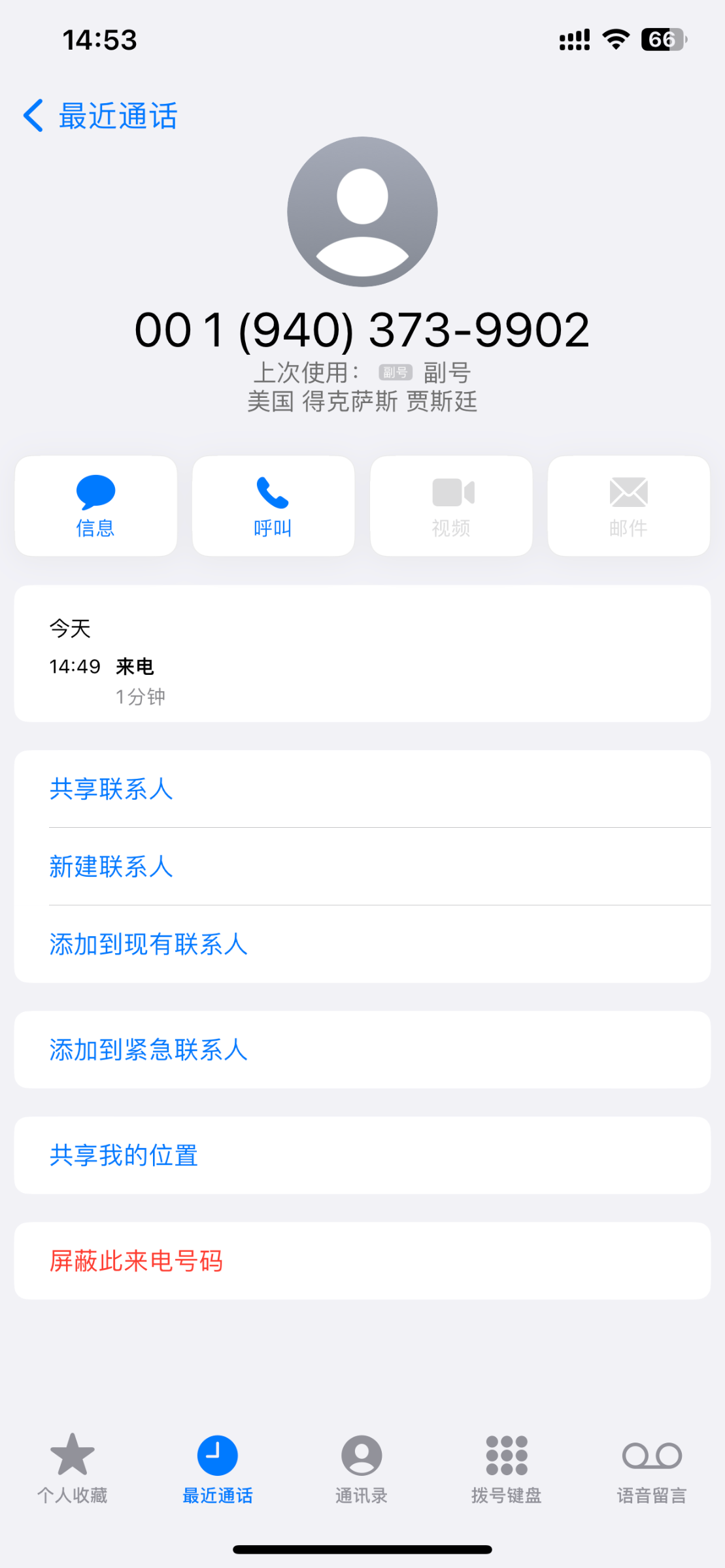725x1568 pixels.
Task: Tap the battery indicator in status bar
Action: (662, 39)
